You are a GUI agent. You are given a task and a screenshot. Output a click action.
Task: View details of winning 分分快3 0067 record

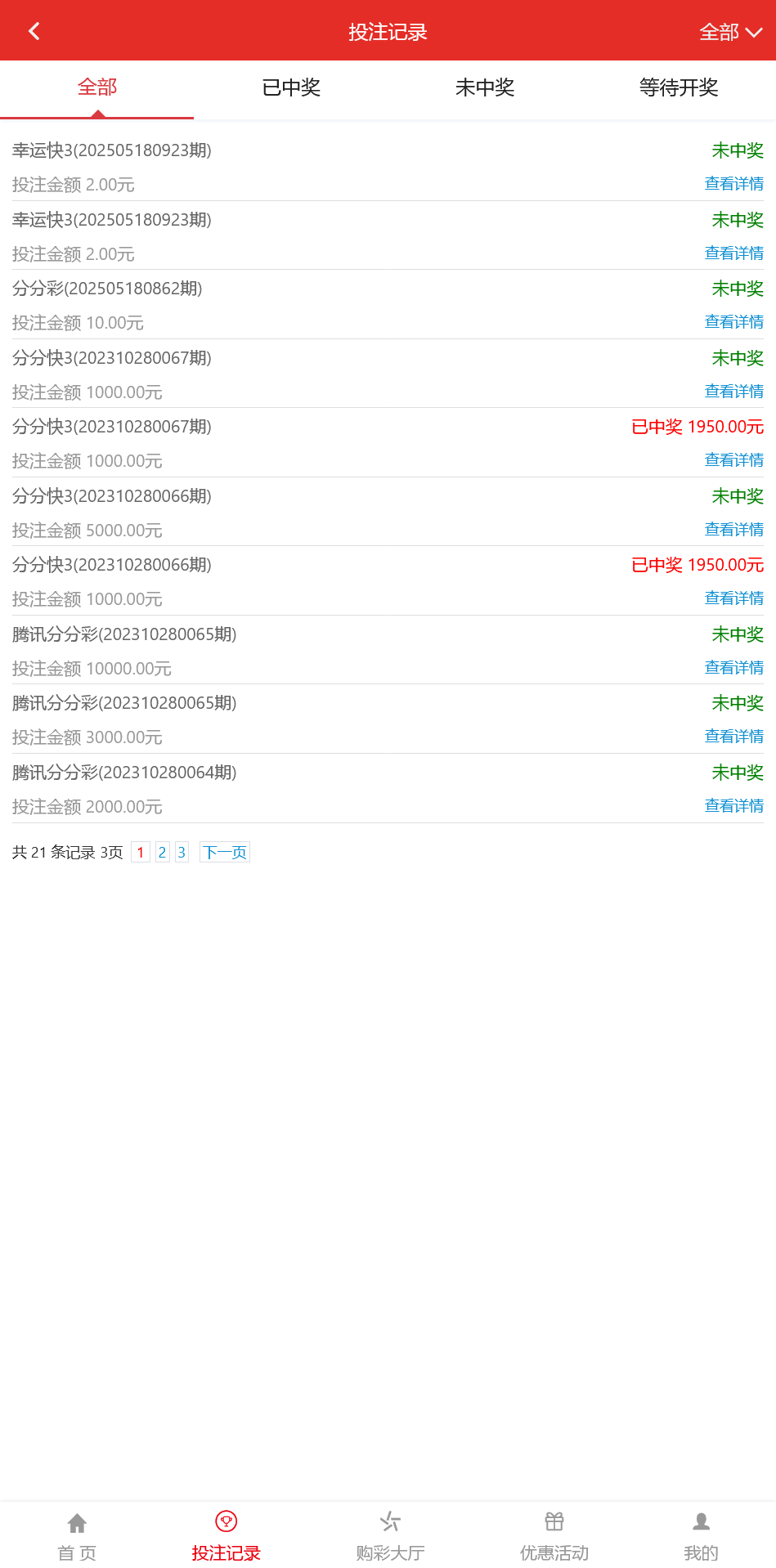click(x=733, y=459)
